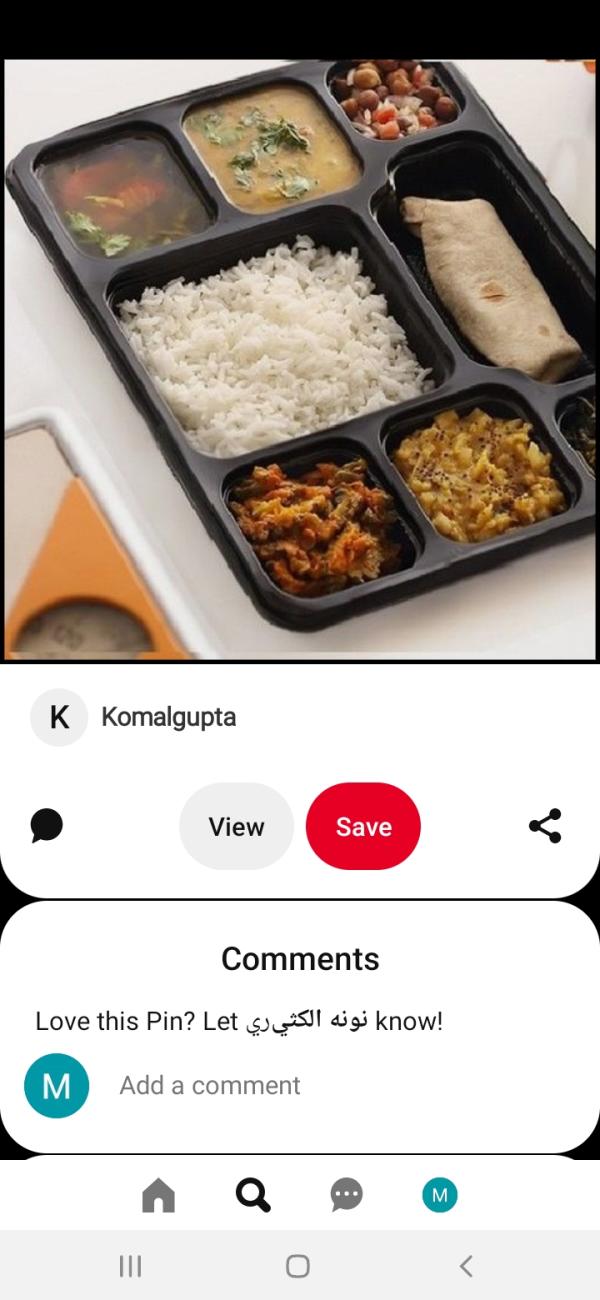Save this pin
Screen dimensions: 600x1300
[x=363, y=826]
